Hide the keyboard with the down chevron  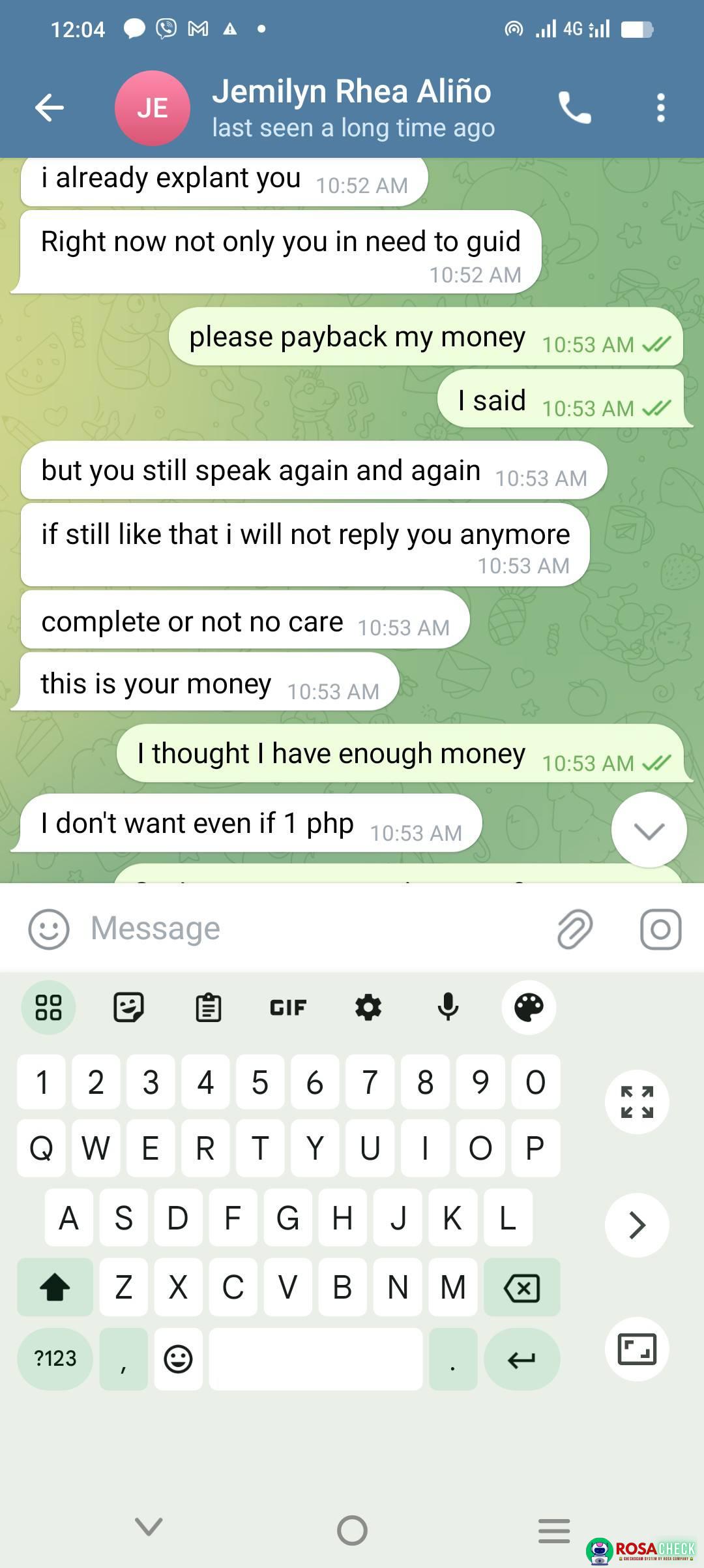coord(149,1526)
